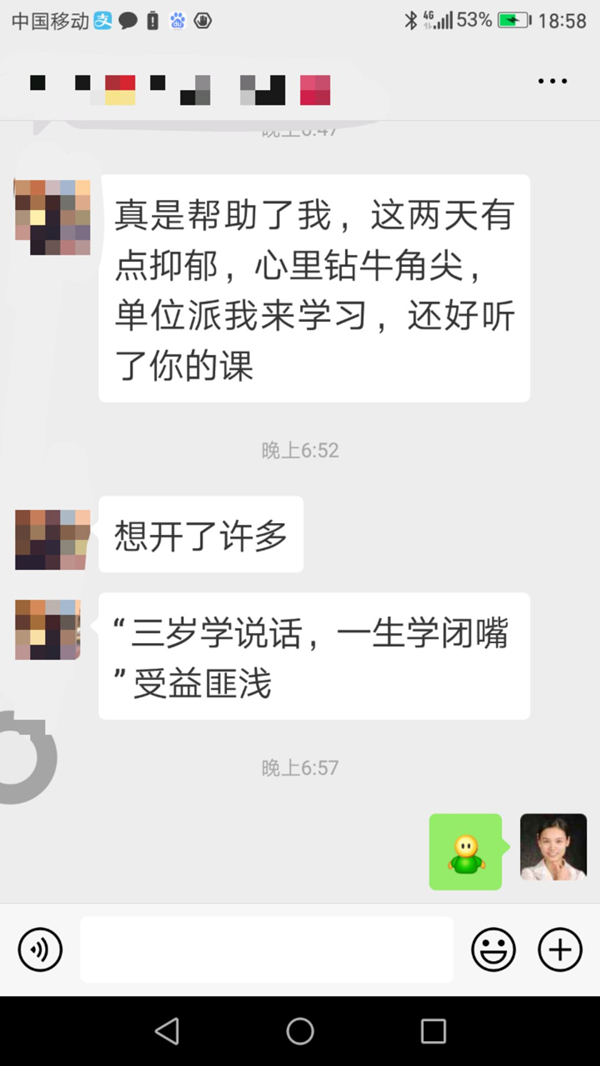Tap the message text field
The image size is (600, 1066).
coord(266,949)
